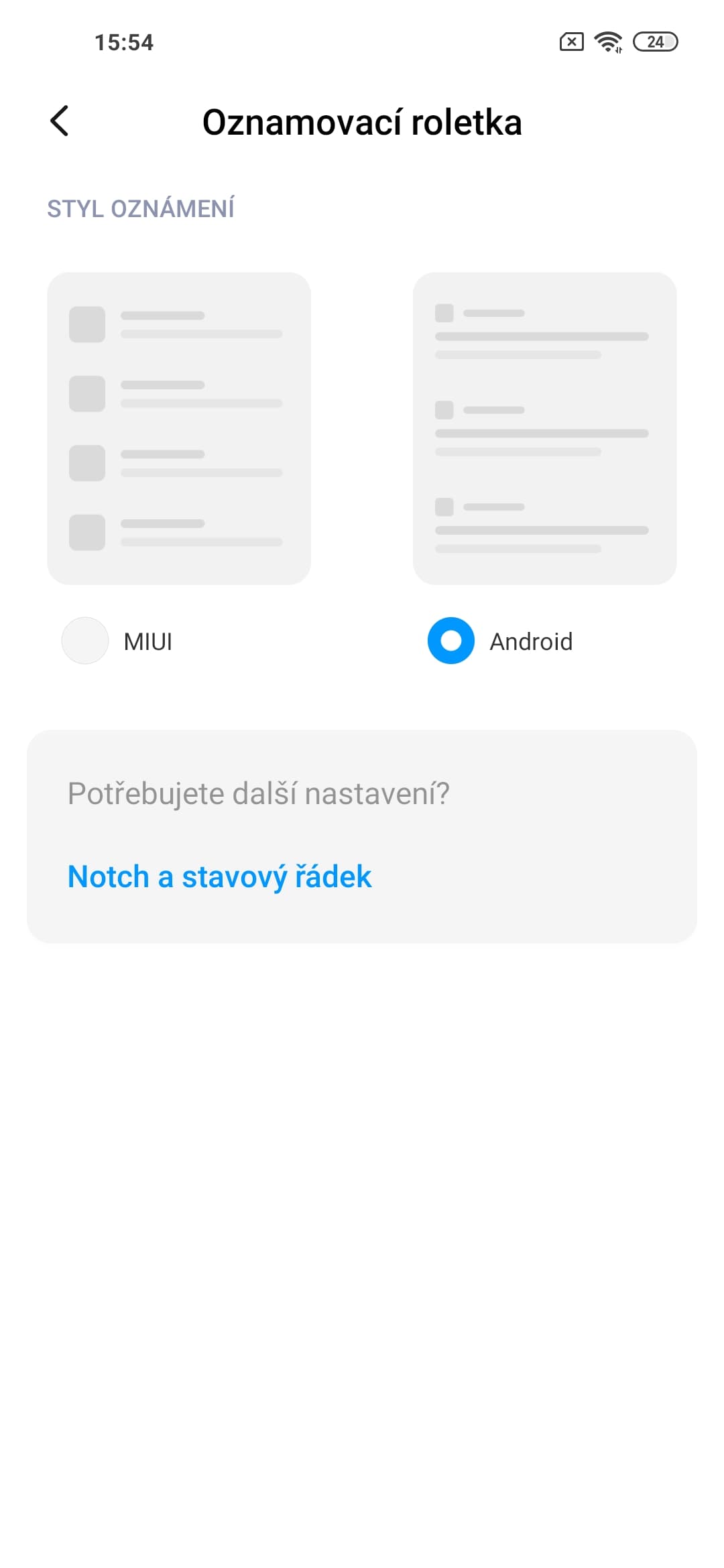
Task: Open Notch a stavový řádek link
Action: (x=220, y=876)
